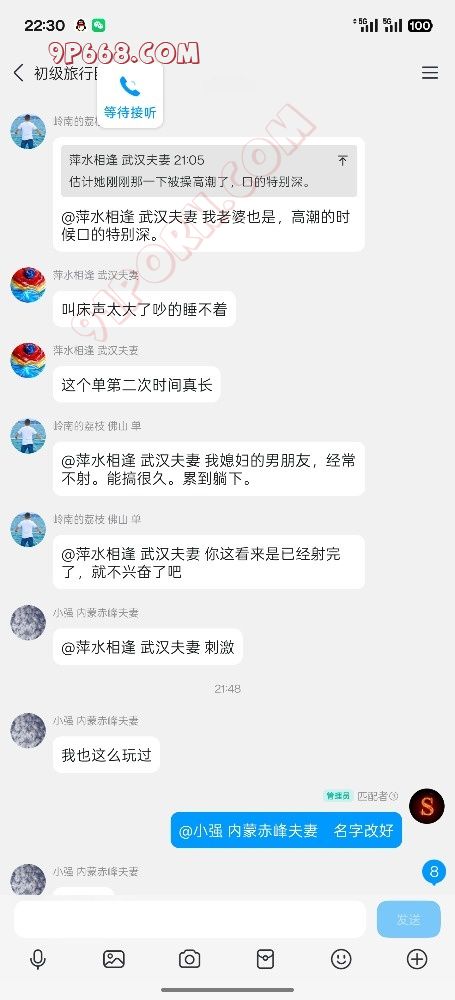Open the admin 匹配者 avatar with the S
Image resolution: width=455 pixels, height=1000 pixels.
pos(426,805)
